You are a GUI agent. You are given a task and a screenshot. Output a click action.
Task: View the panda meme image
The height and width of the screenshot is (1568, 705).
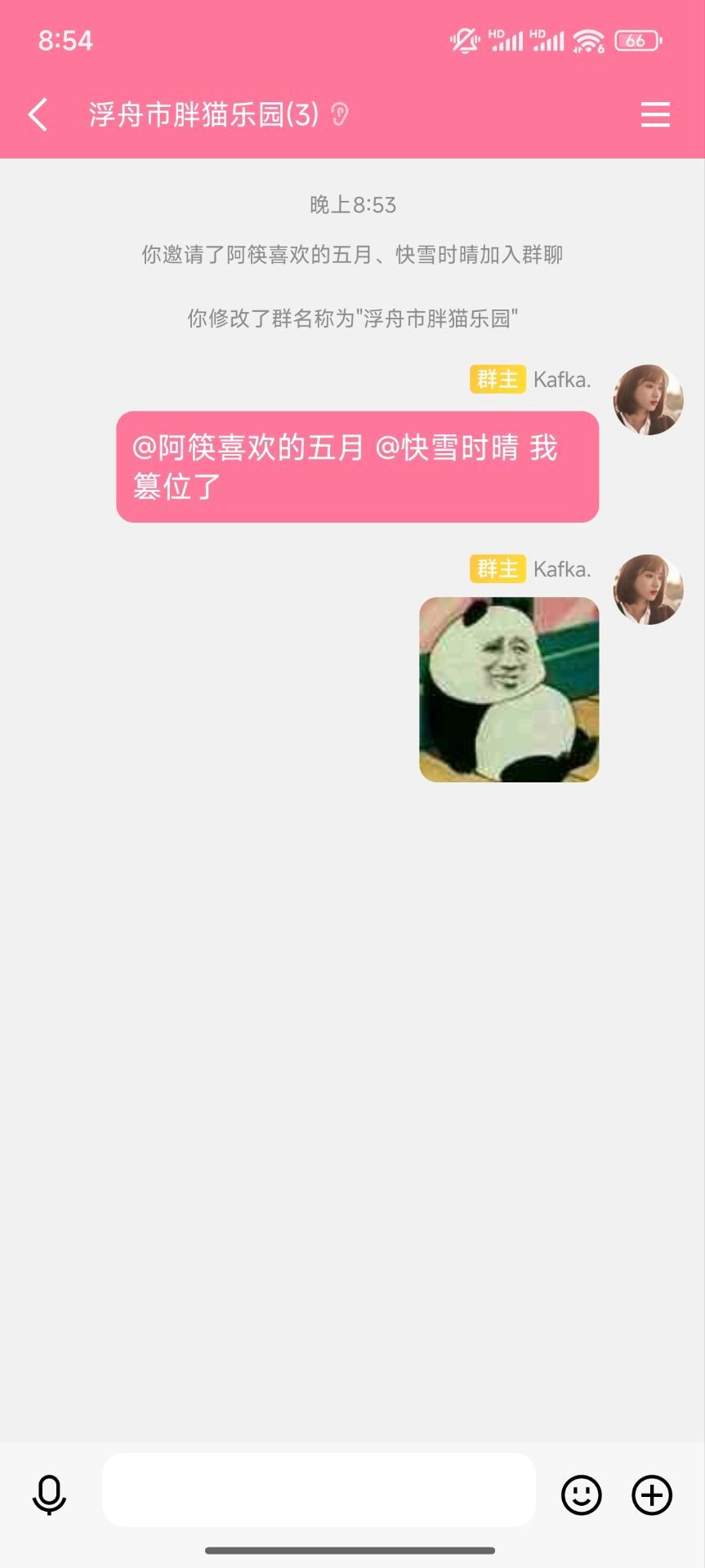509,689
